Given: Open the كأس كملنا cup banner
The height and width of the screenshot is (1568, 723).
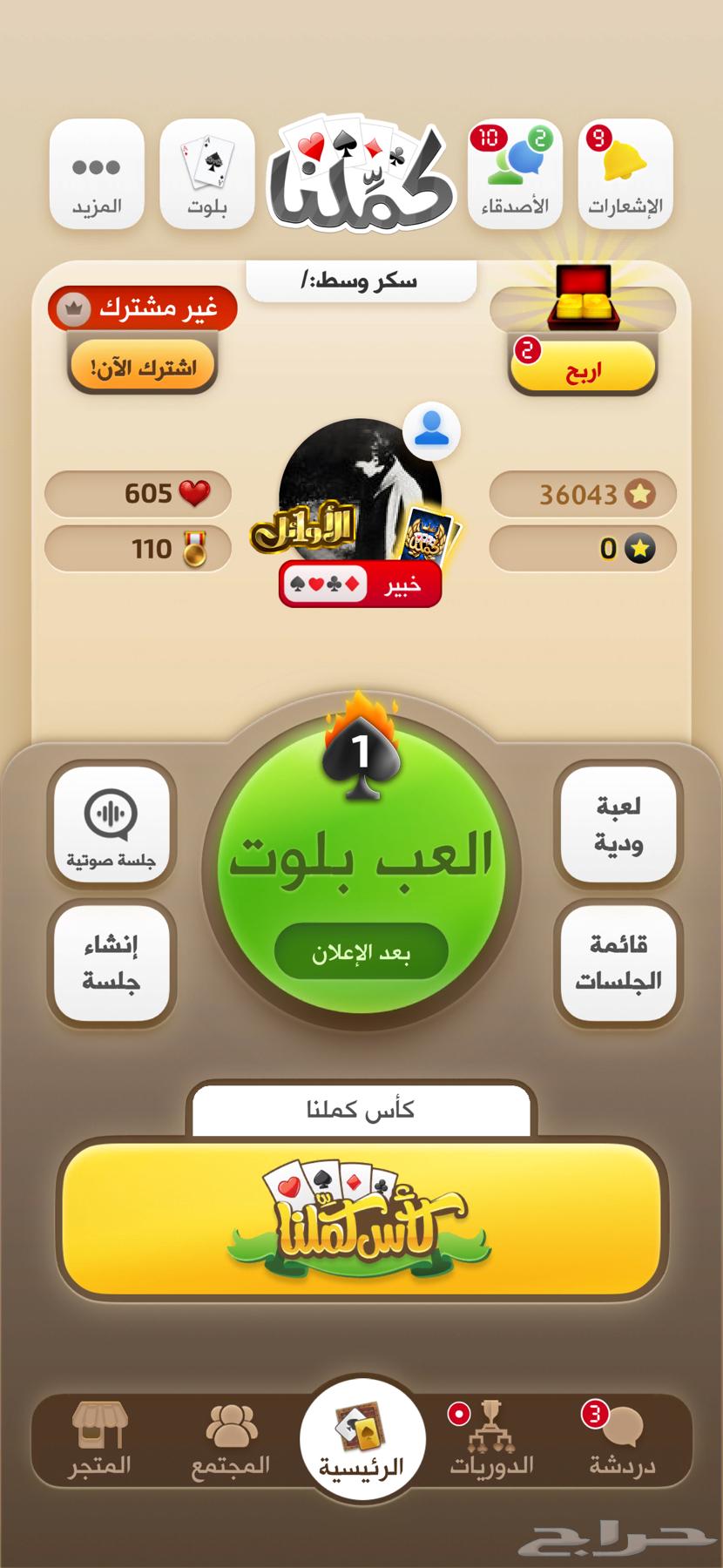Looking at the screenshot, I should (361, 1218).
